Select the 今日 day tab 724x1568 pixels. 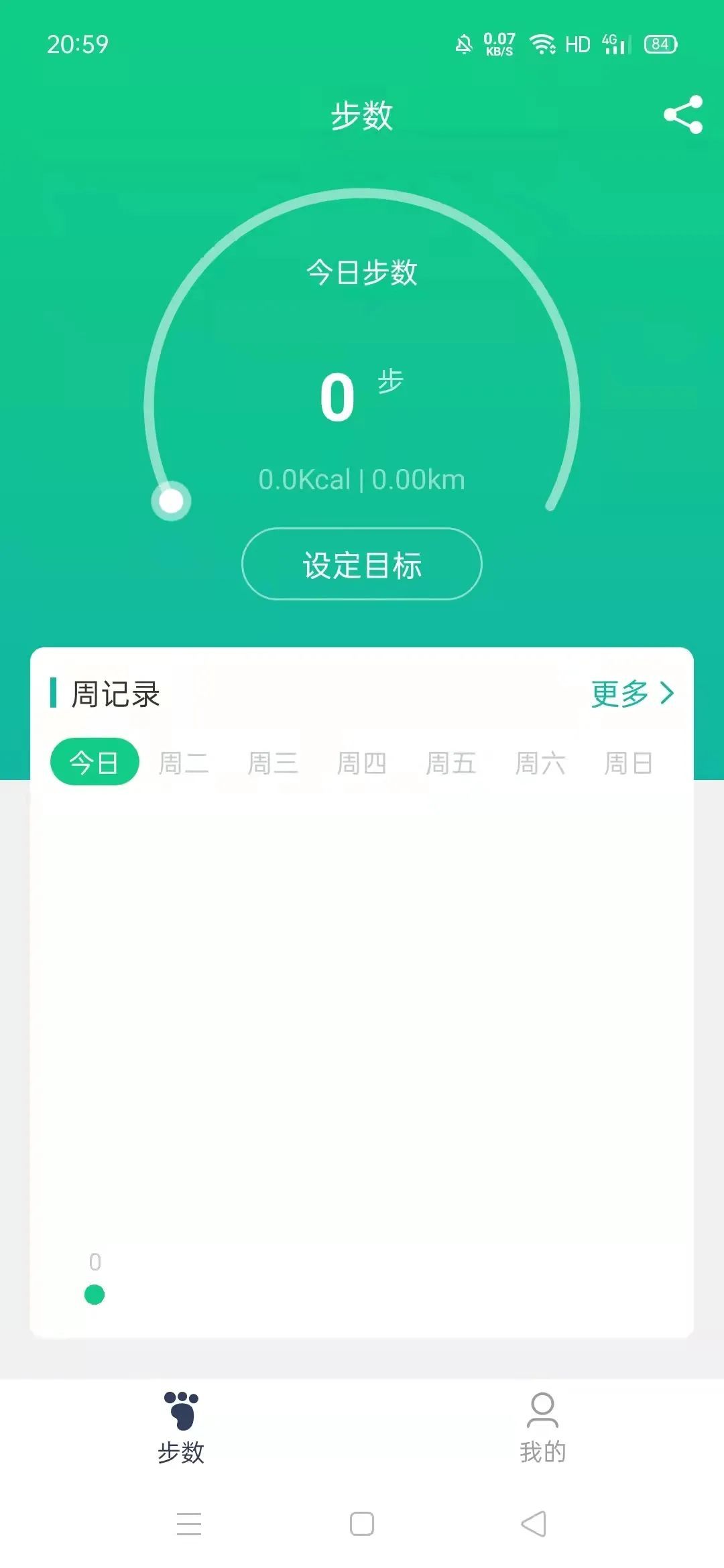pyautogui.click(x=95, y=762)
